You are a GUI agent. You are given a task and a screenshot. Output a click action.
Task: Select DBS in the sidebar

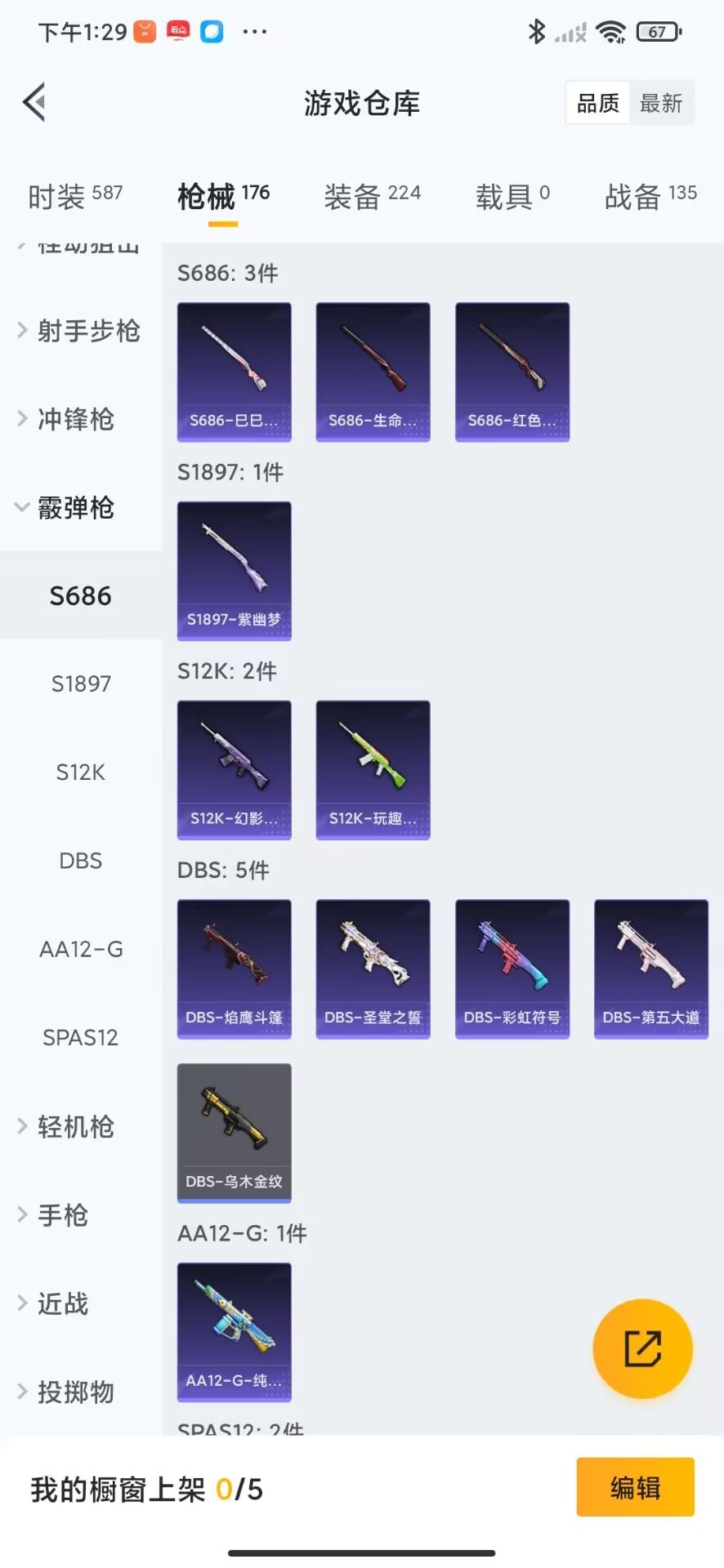[x=81, y=861]
